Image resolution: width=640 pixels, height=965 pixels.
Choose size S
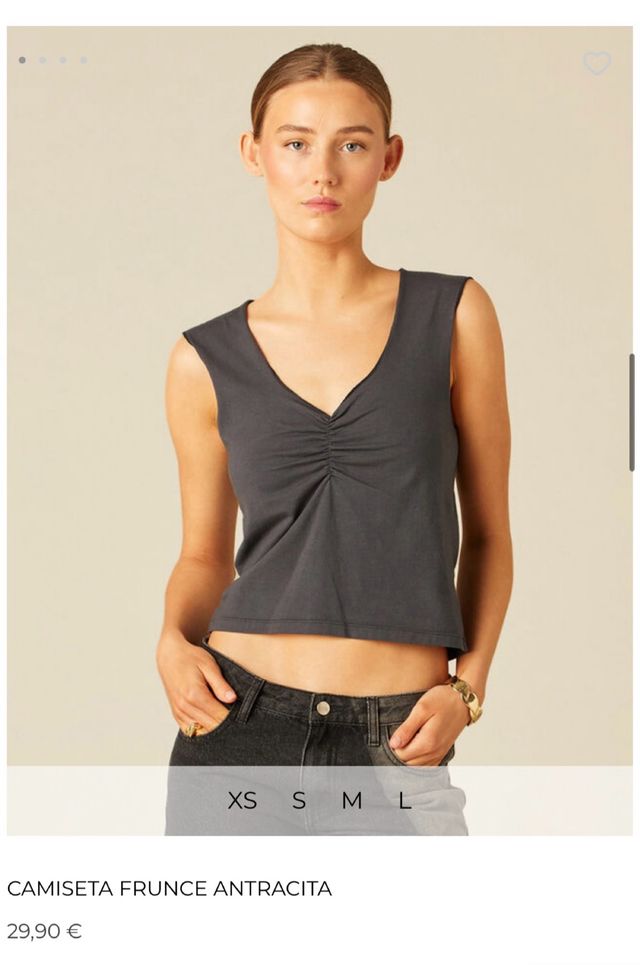pyautogui.click(x=299, y=801)
